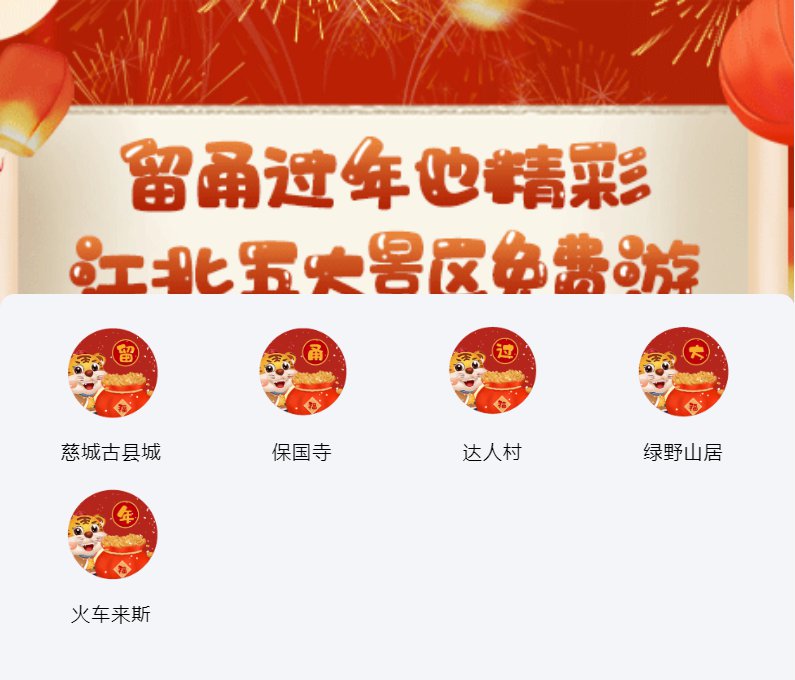Tap the 绿野山居 icon

682,373
